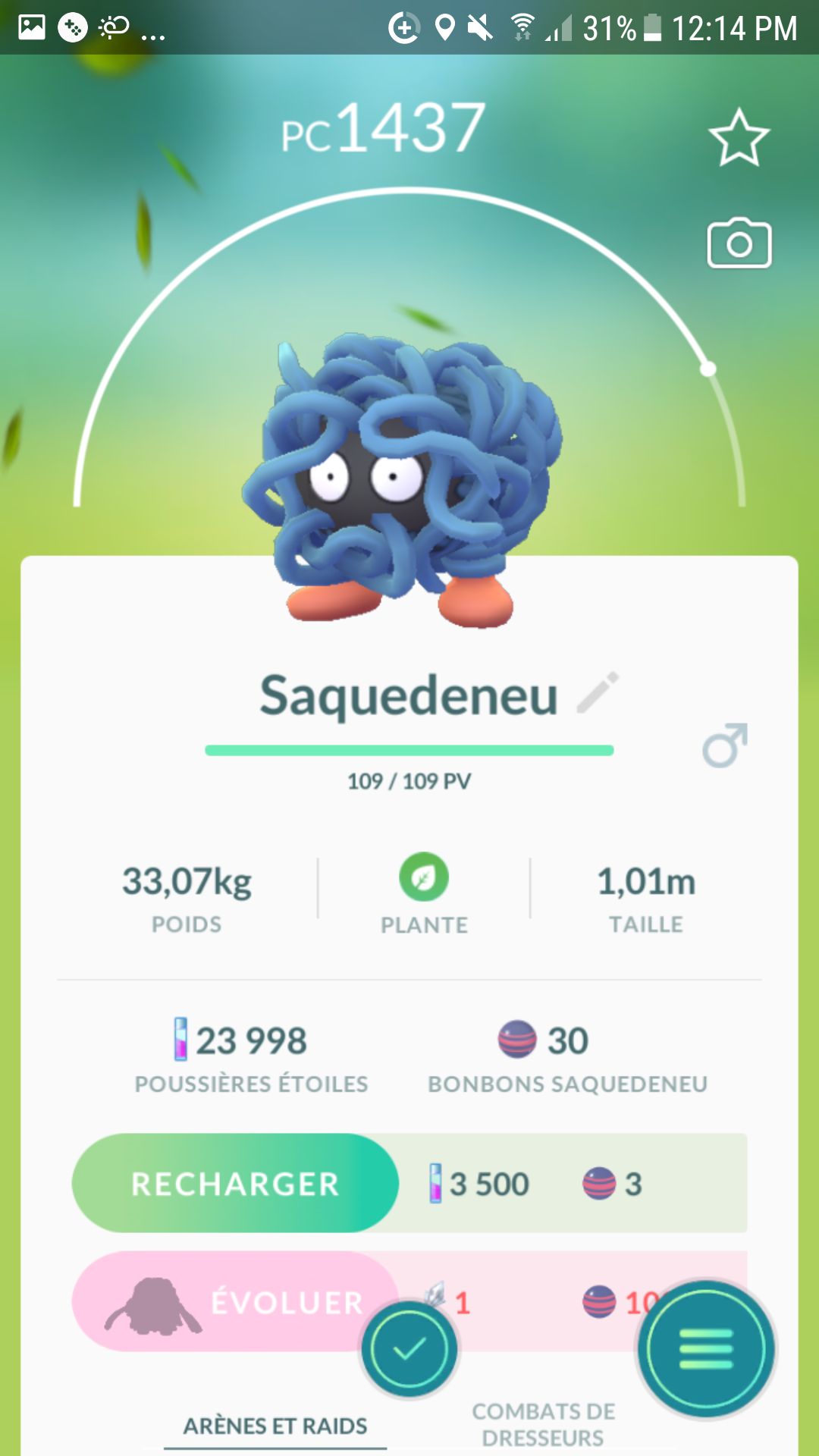Close the Pokémon detail with the checkmark button
The width and height of the screenshot is (819, 1456).
tap(409, 1349)
